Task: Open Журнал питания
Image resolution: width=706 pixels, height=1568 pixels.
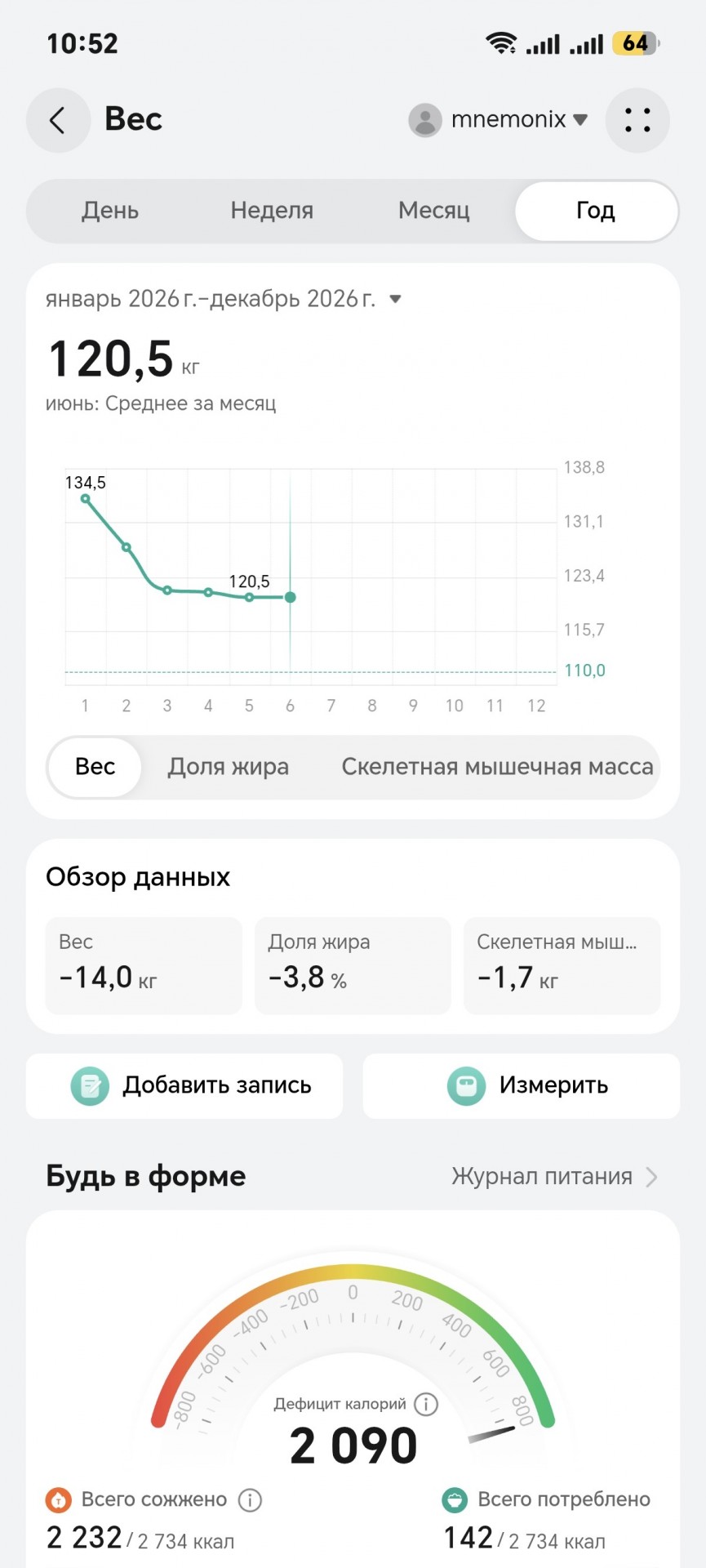Action: (x=555, y=1177)
